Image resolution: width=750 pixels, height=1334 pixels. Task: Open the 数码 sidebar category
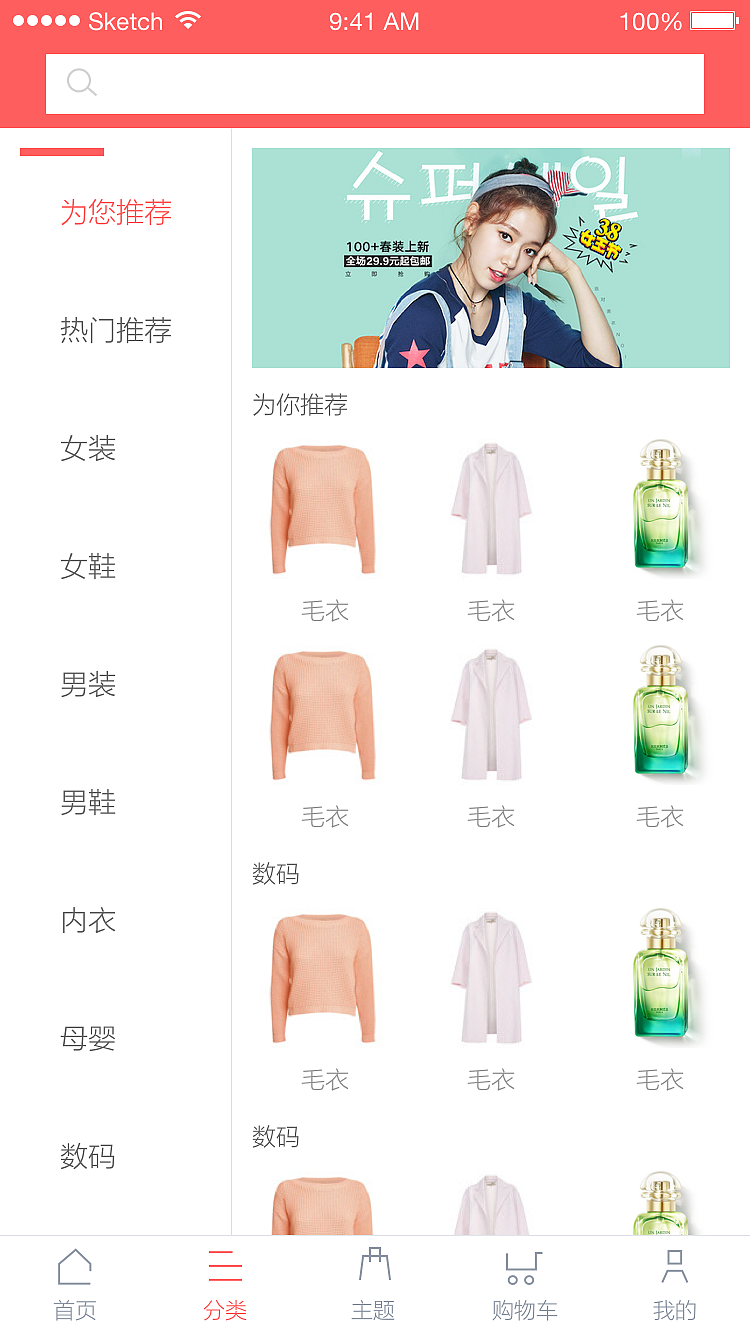click(88, 1157)
